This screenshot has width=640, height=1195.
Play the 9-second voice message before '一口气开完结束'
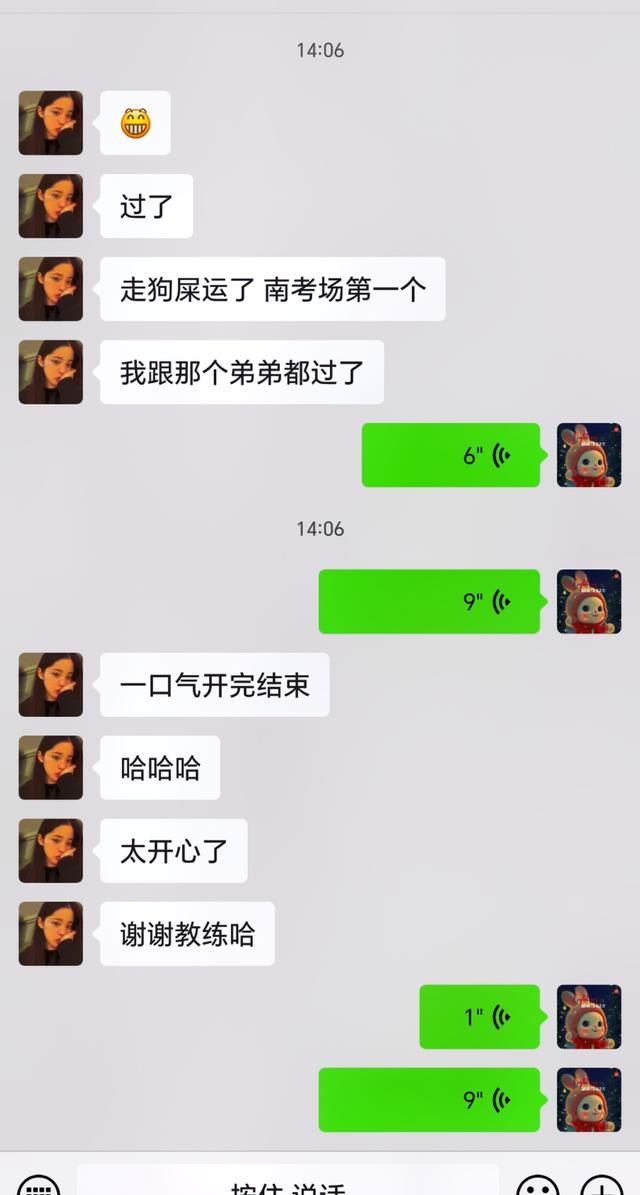[x=429, y=602]
